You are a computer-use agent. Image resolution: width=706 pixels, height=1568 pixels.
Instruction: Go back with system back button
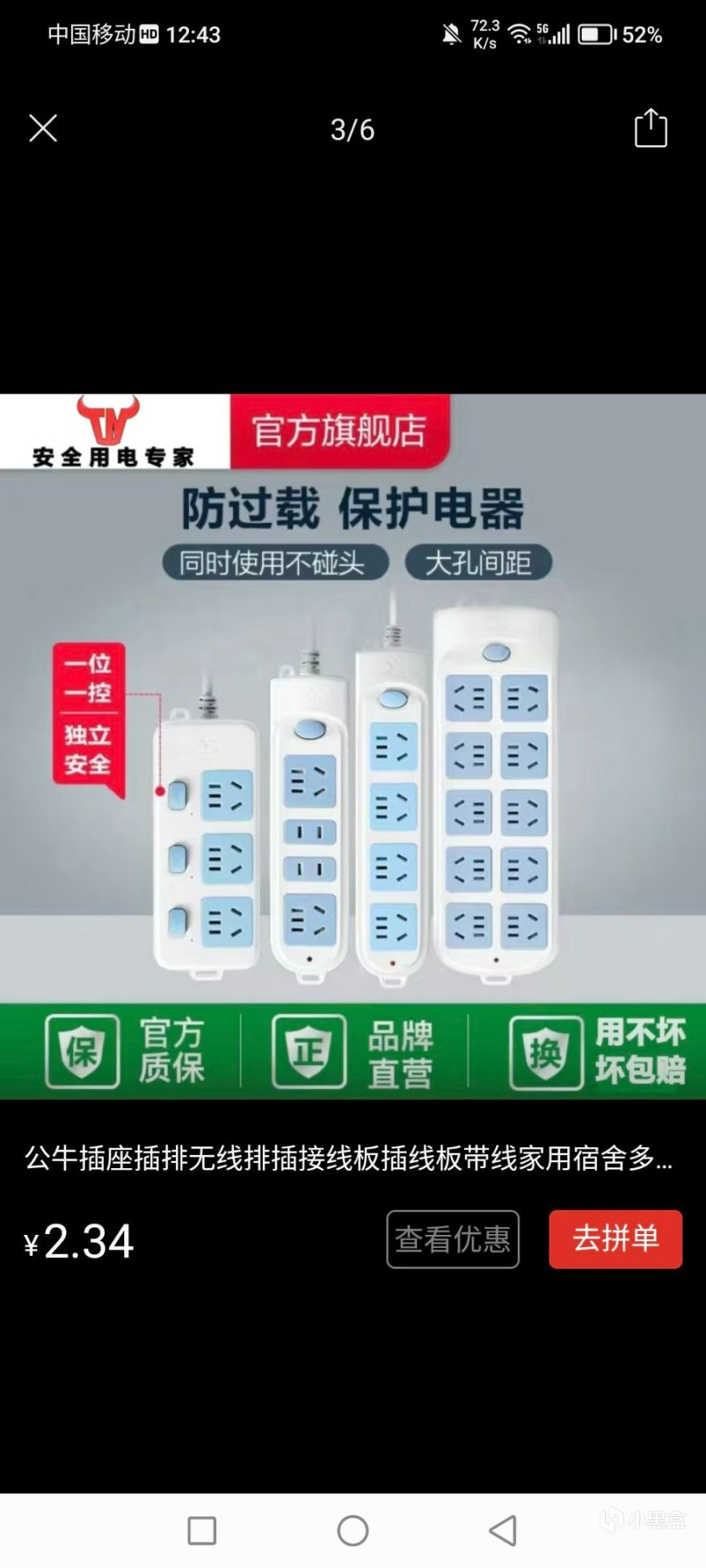[503, 1530]
